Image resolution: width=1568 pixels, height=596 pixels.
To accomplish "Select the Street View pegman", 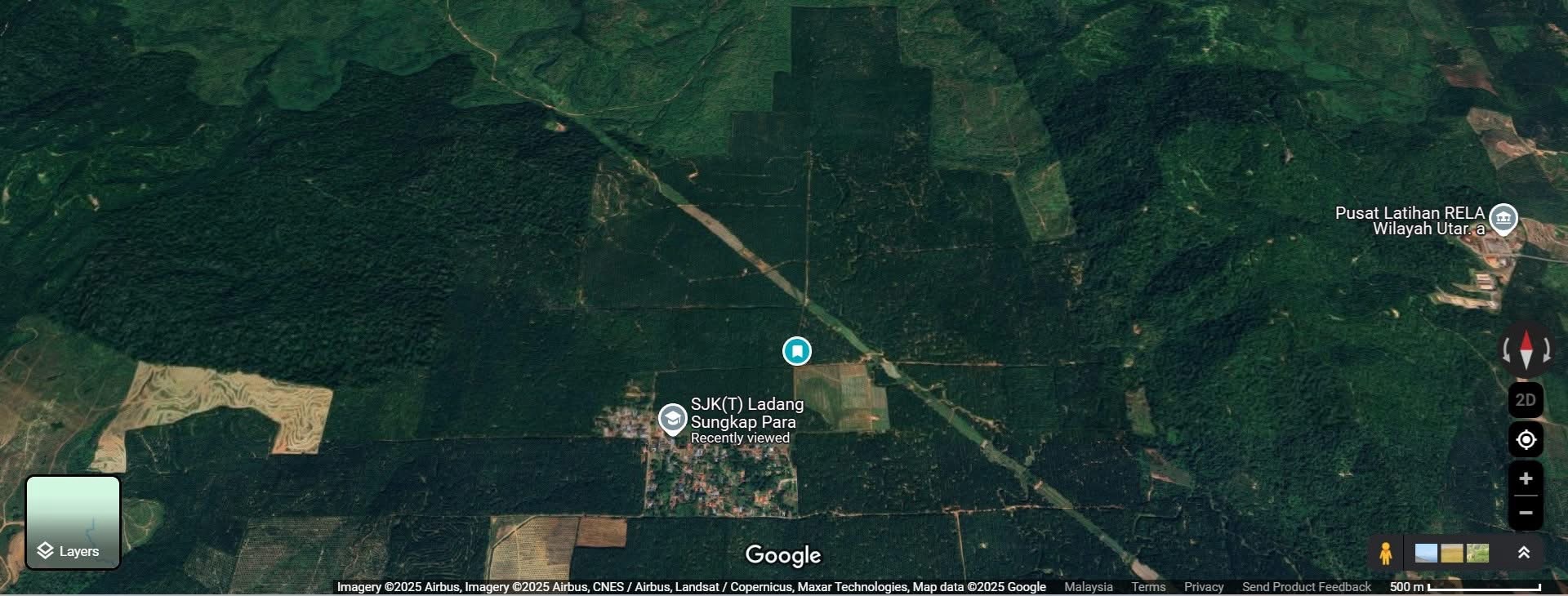I will (1385, 553).
